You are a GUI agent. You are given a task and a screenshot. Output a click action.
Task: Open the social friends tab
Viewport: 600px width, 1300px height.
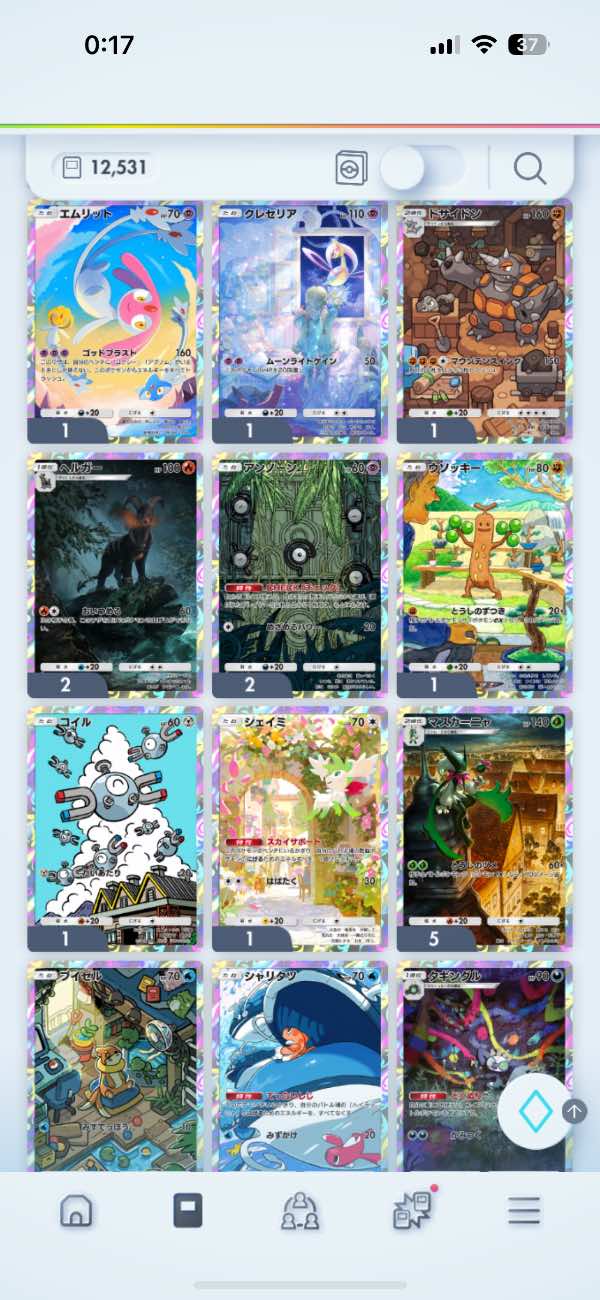299,1211
